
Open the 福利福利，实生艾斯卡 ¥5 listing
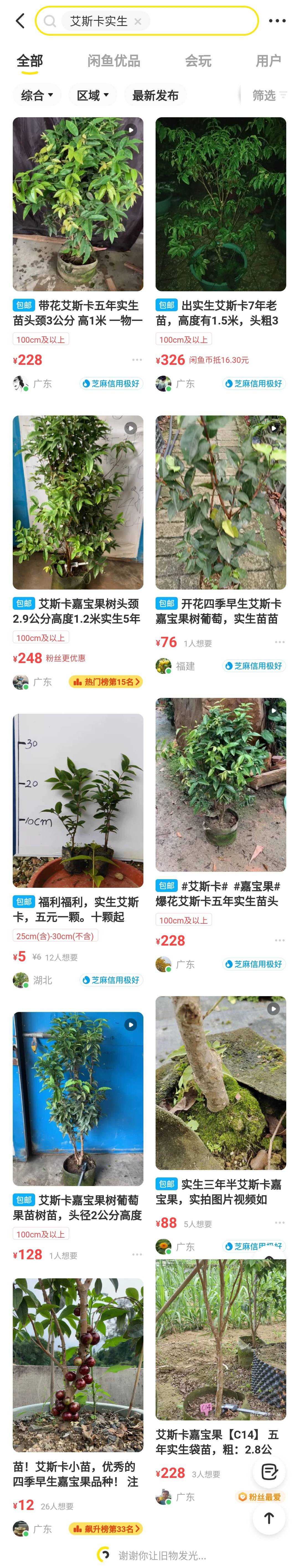78,800
